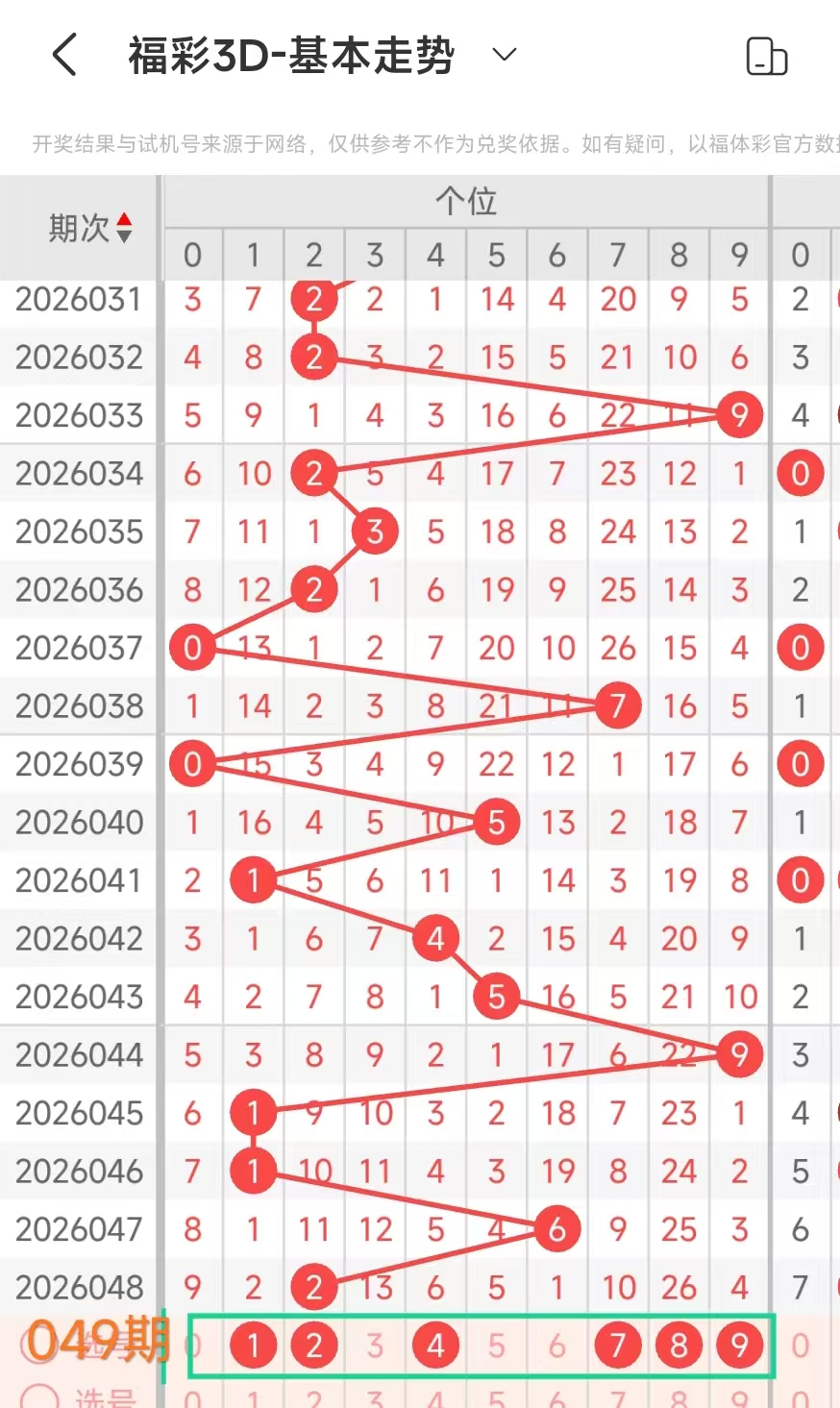The image size is (840, 1408).
Task: Click the dual-screen device icon top right
Action: pyautogui.click(x=766, y=58)
